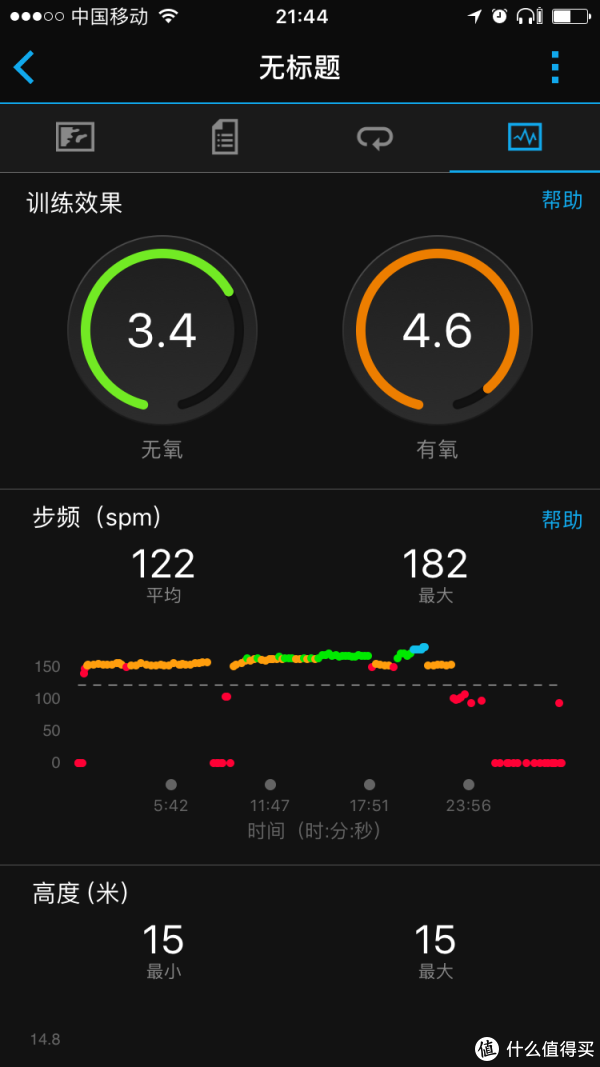
Task: Go back using the blue arrow
Action: coord(24,67)
